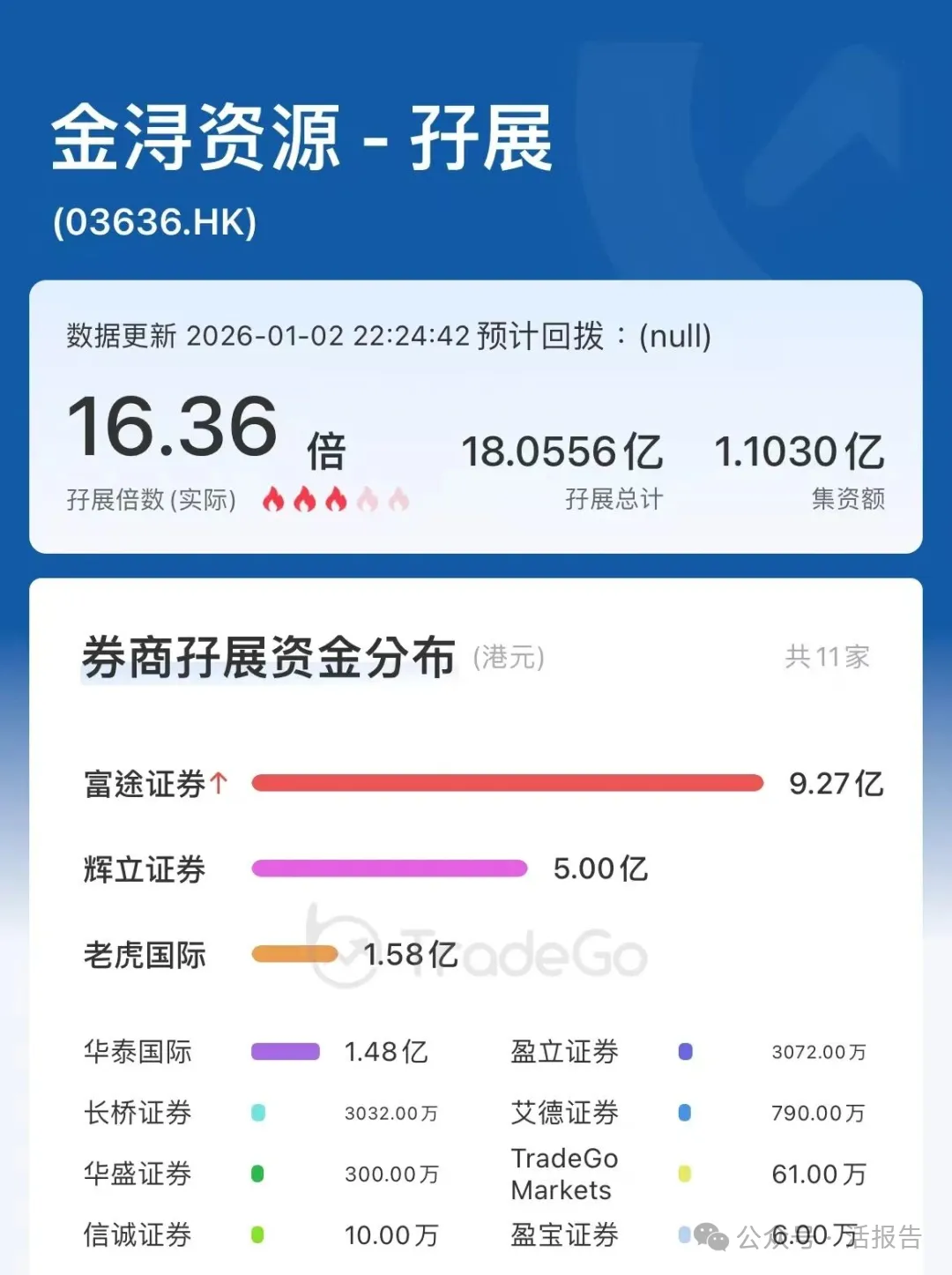Click the red 9.27亿 bar for 富途证券
The height and width of the screenshot is (1275, 952).
[x=507, y=782]
